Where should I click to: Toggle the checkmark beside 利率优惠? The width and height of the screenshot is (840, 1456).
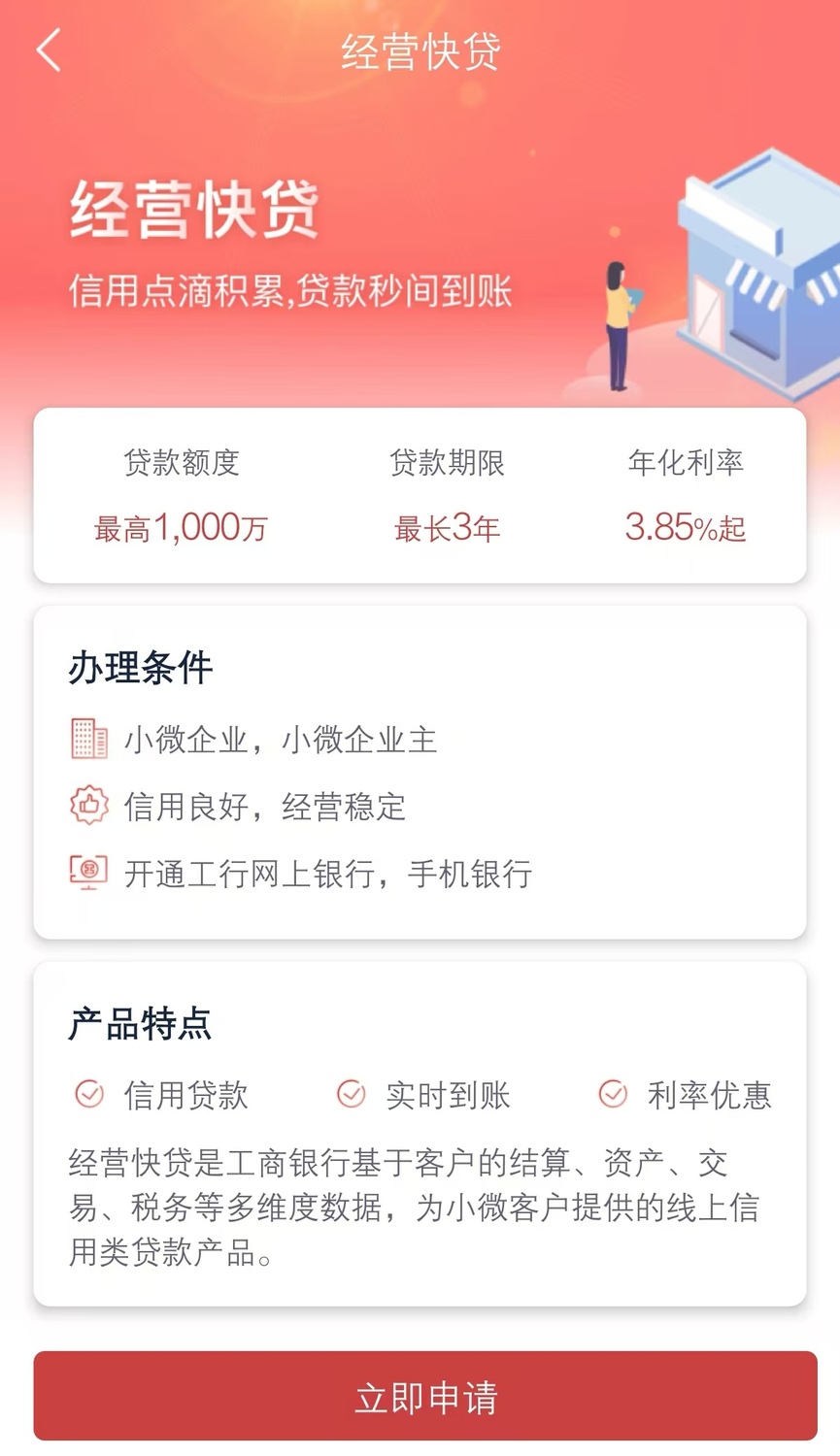[612, 1094]
